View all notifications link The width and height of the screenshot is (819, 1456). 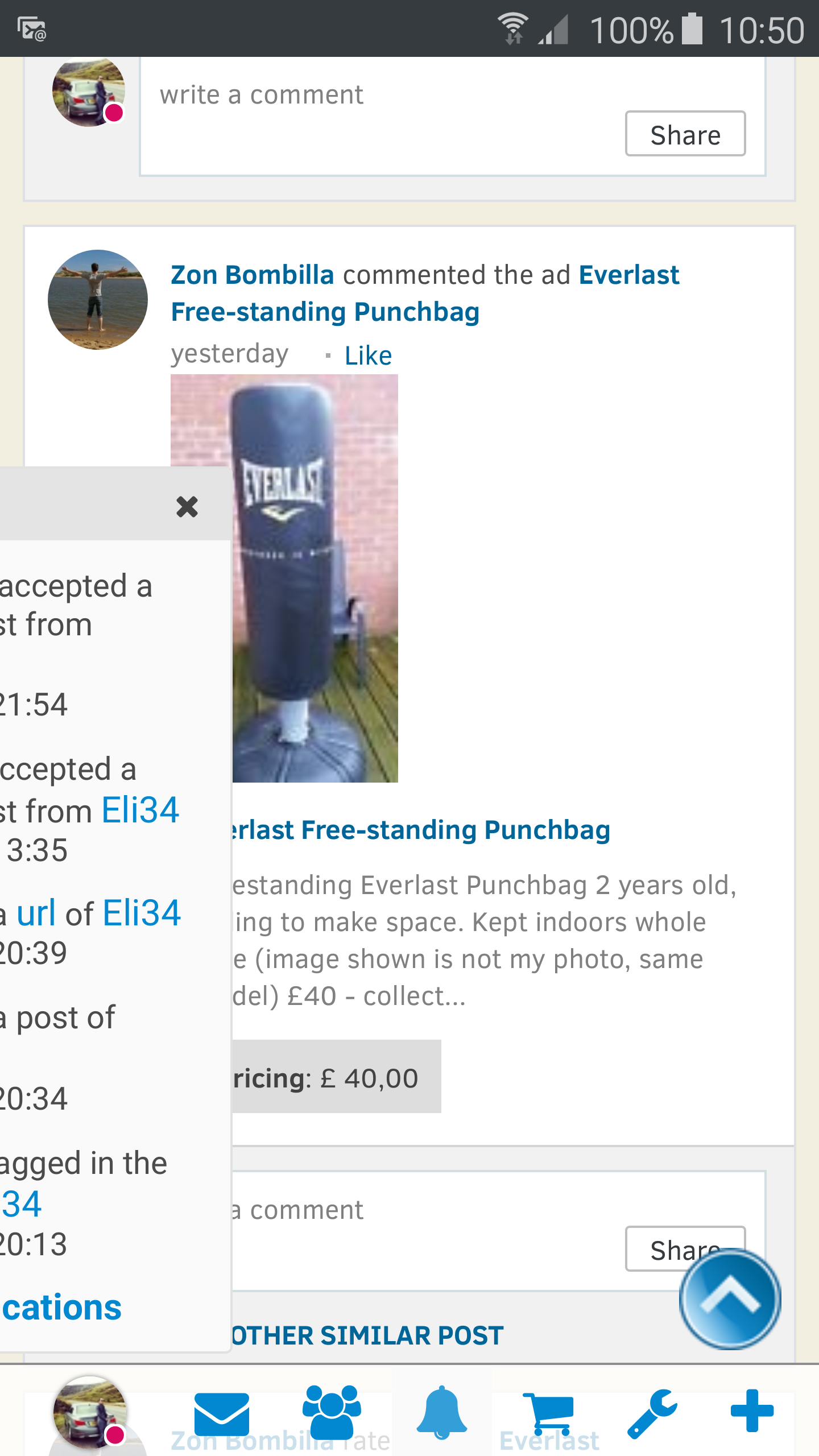tap(61, 1308)
